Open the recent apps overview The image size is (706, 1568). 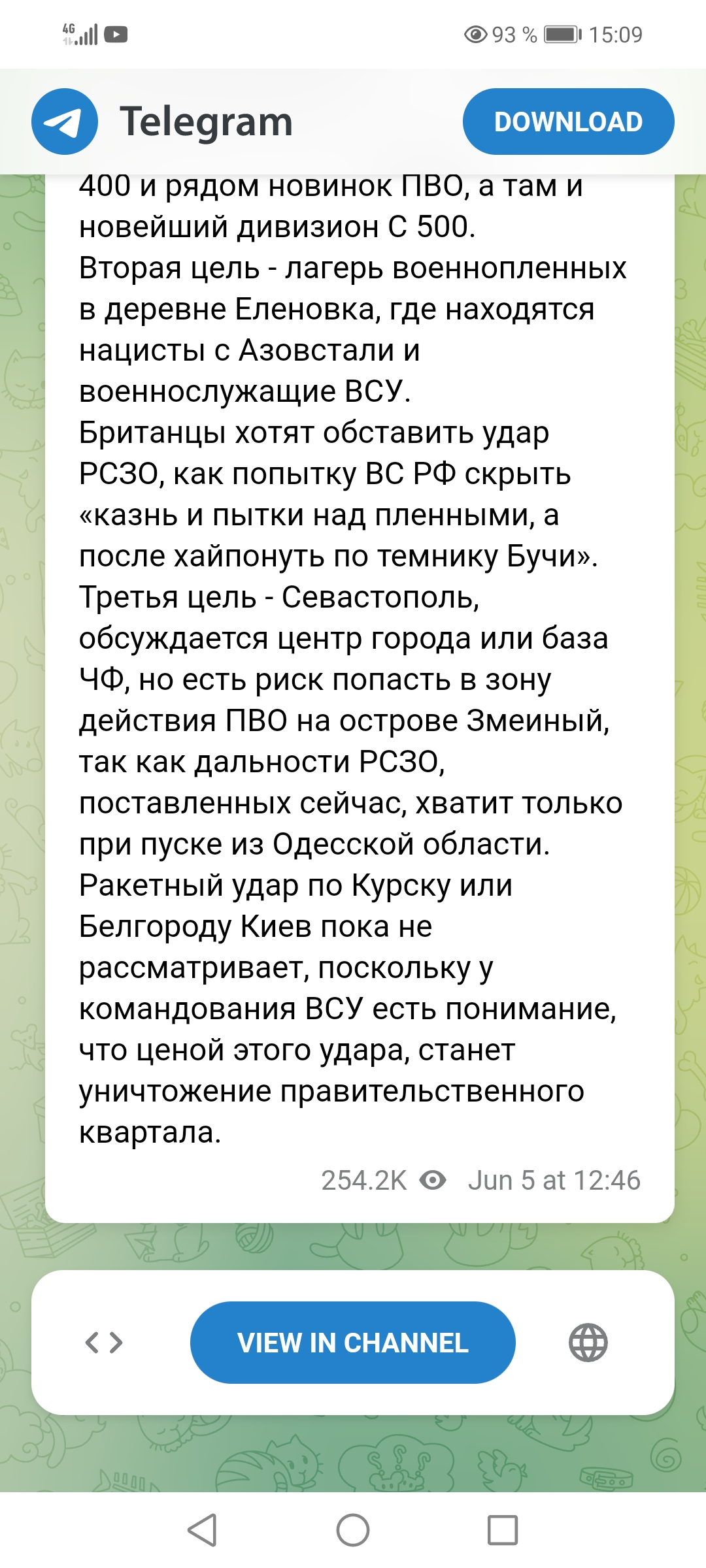(x=503, y=1530)
